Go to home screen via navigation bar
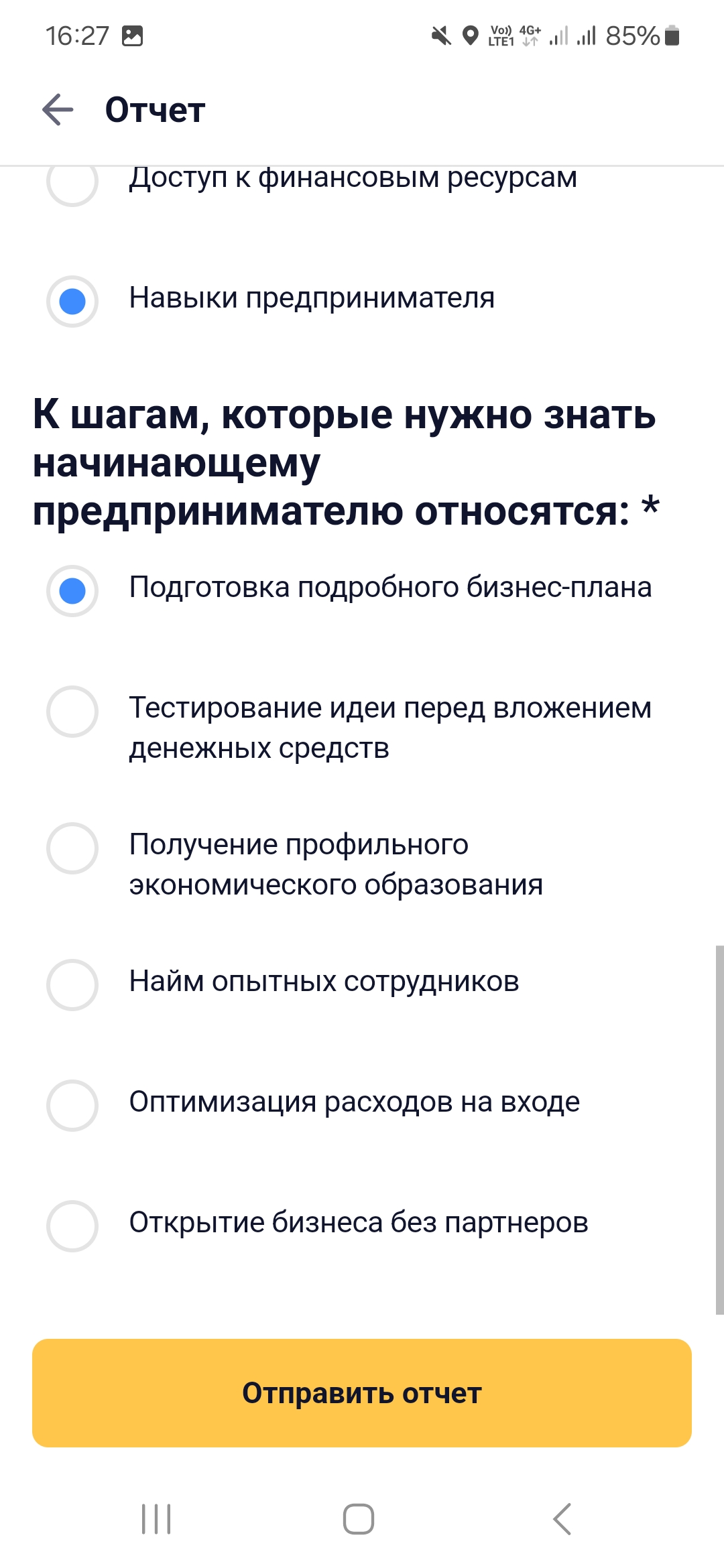Image resolution: width=724 pixels, height=1568 pixels. [359, 1519]
